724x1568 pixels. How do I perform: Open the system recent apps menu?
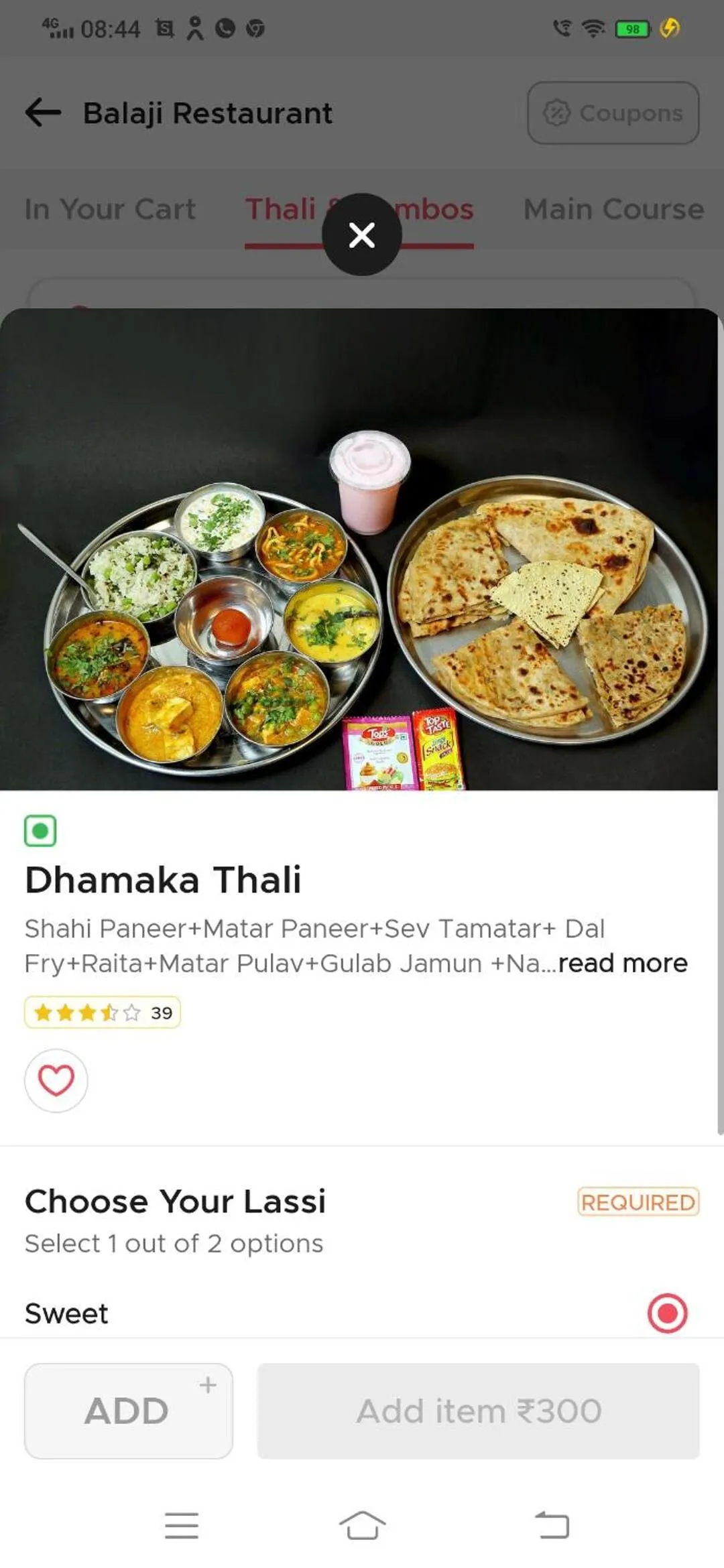coord(181,1526)
